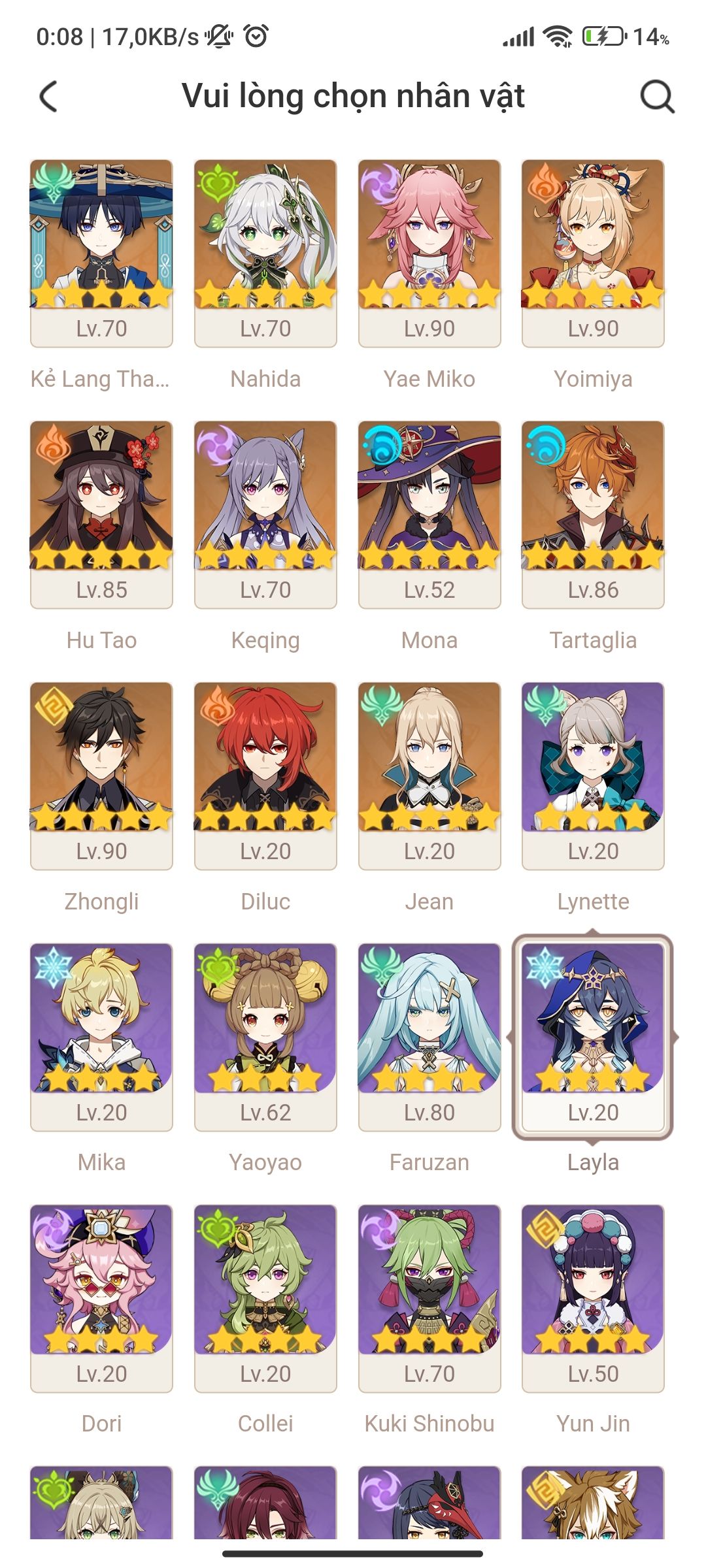Image resolution: width=706 pixels, height=1568 pixels.
Task: Select Tartaglia from the list
Action: [593, 514]
